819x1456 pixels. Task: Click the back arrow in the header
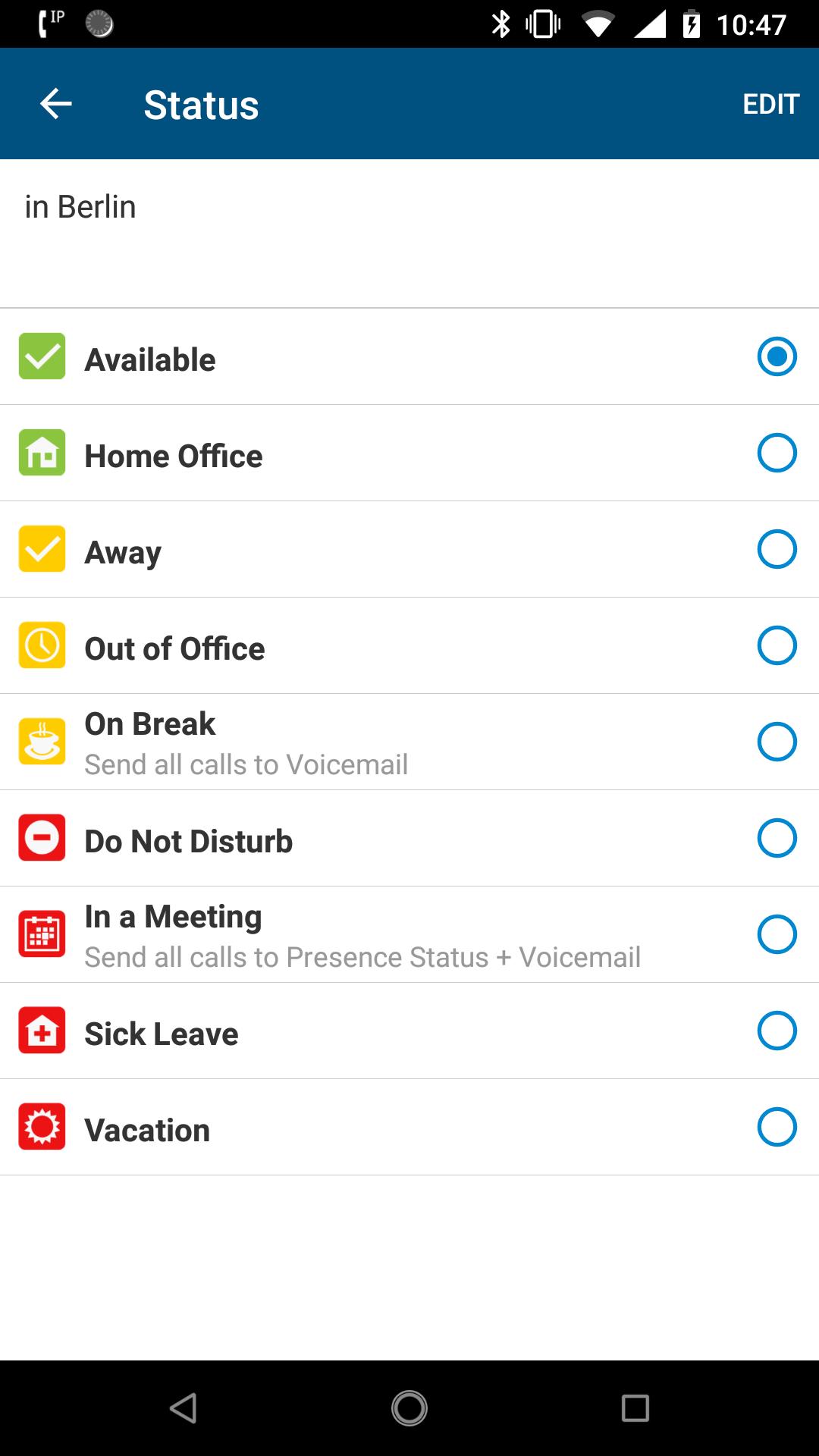(x=55, y=103)
